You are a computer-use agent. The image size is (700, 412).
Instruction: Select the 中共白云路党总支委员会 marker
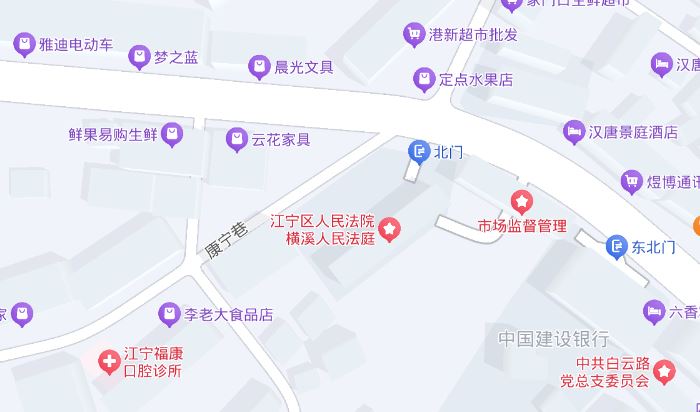[665, 370]
